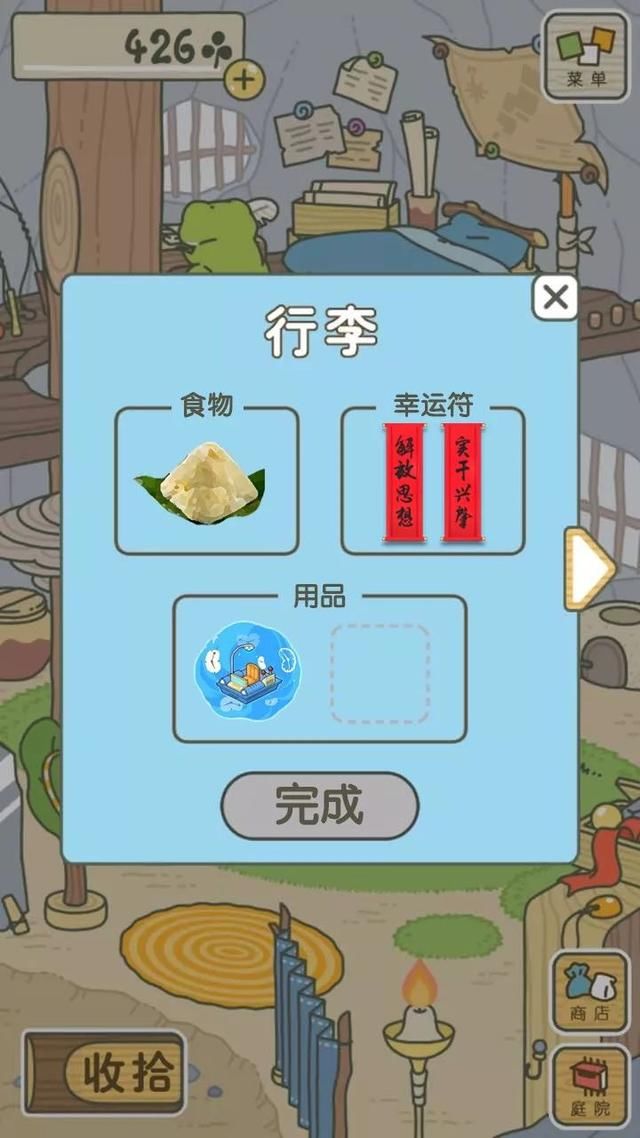Select the 食物 food slot
The image size is (640, 1138).
tap(206, 481)
